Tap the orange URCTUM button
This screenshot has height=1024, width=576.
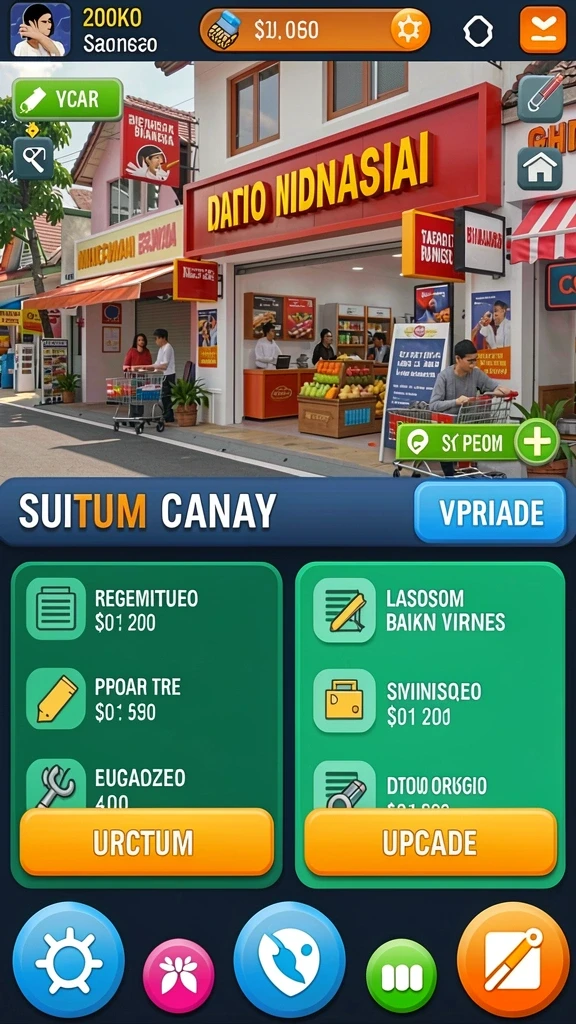click(x=146, y=842)
